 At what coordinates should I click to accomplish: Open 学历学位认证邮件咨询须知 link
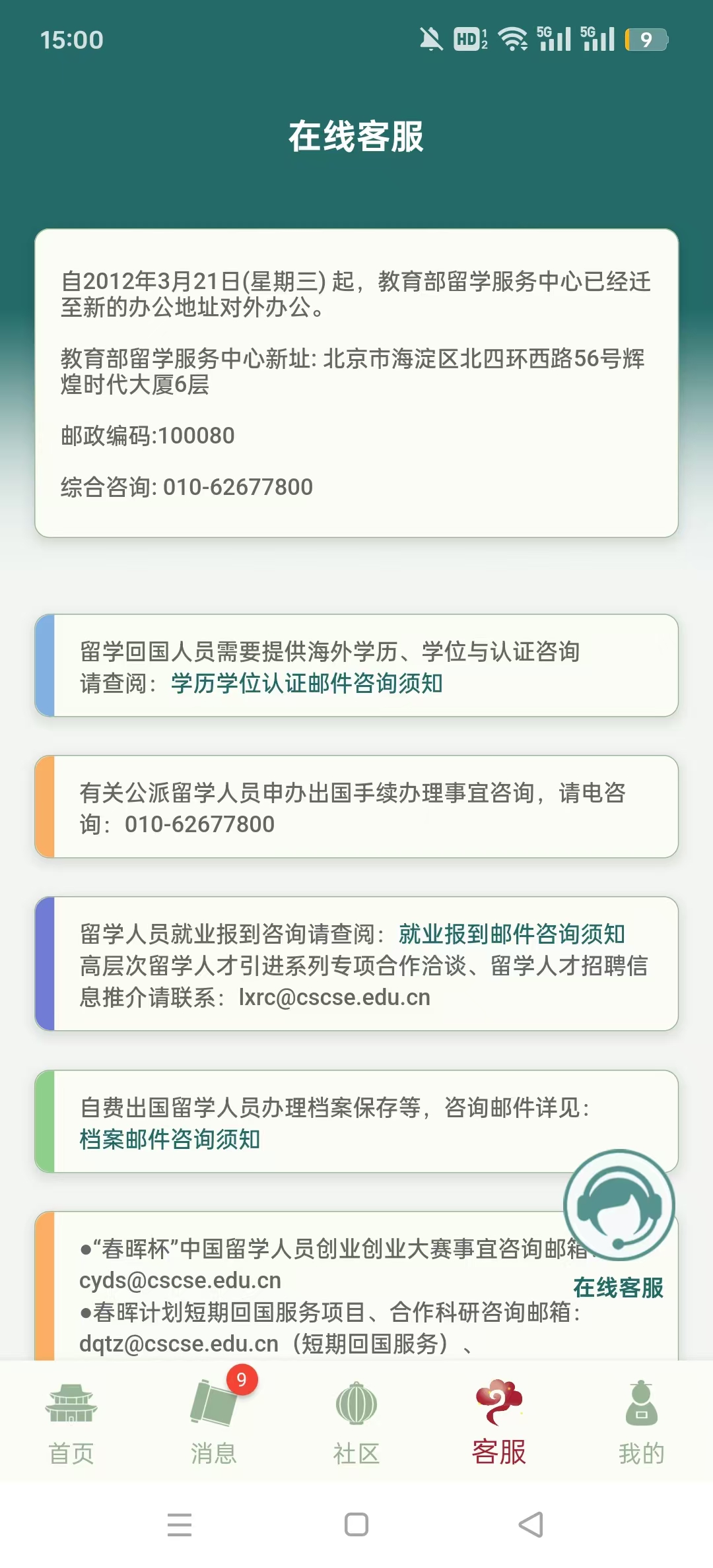(307, 683)
